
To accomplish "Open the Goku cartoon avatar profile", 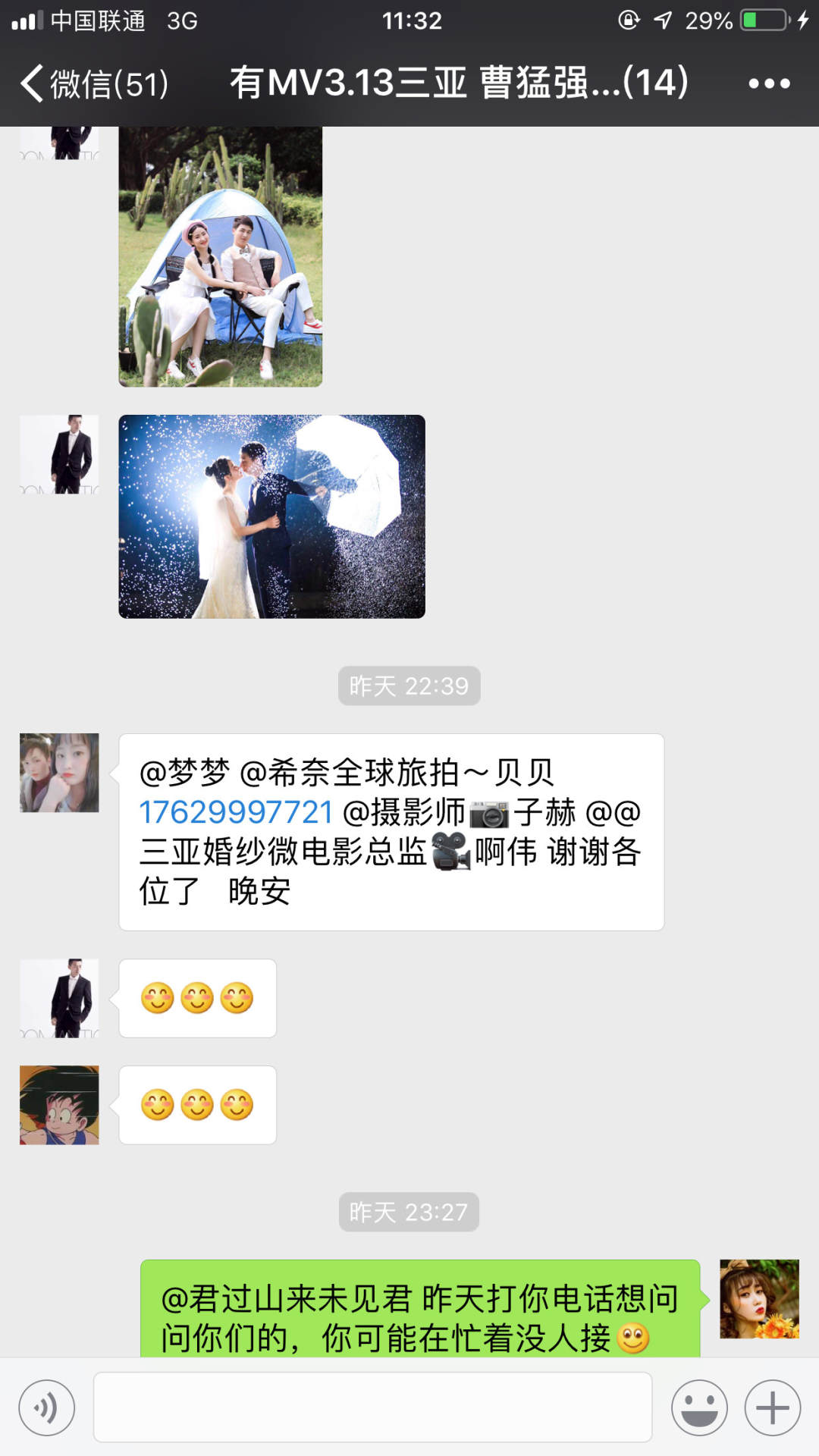I will coord(59,1105).
